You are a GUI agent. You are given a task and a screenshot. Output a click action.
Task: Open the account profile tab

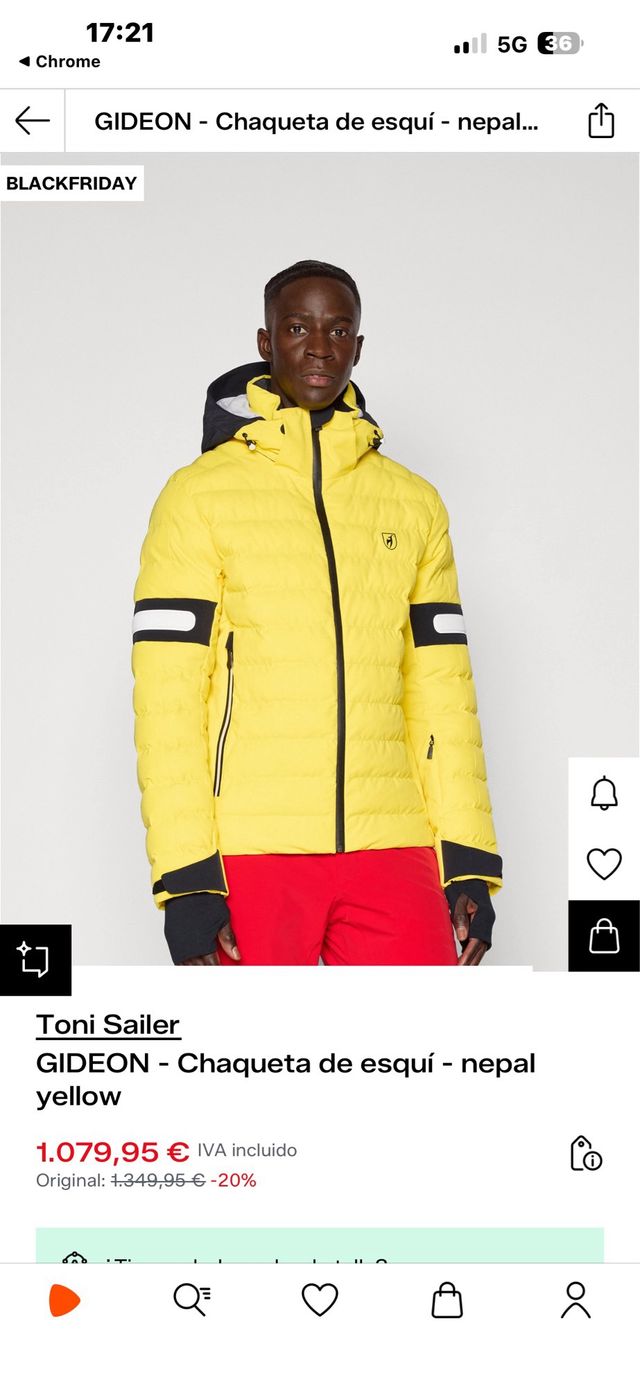click(575, 1300)
